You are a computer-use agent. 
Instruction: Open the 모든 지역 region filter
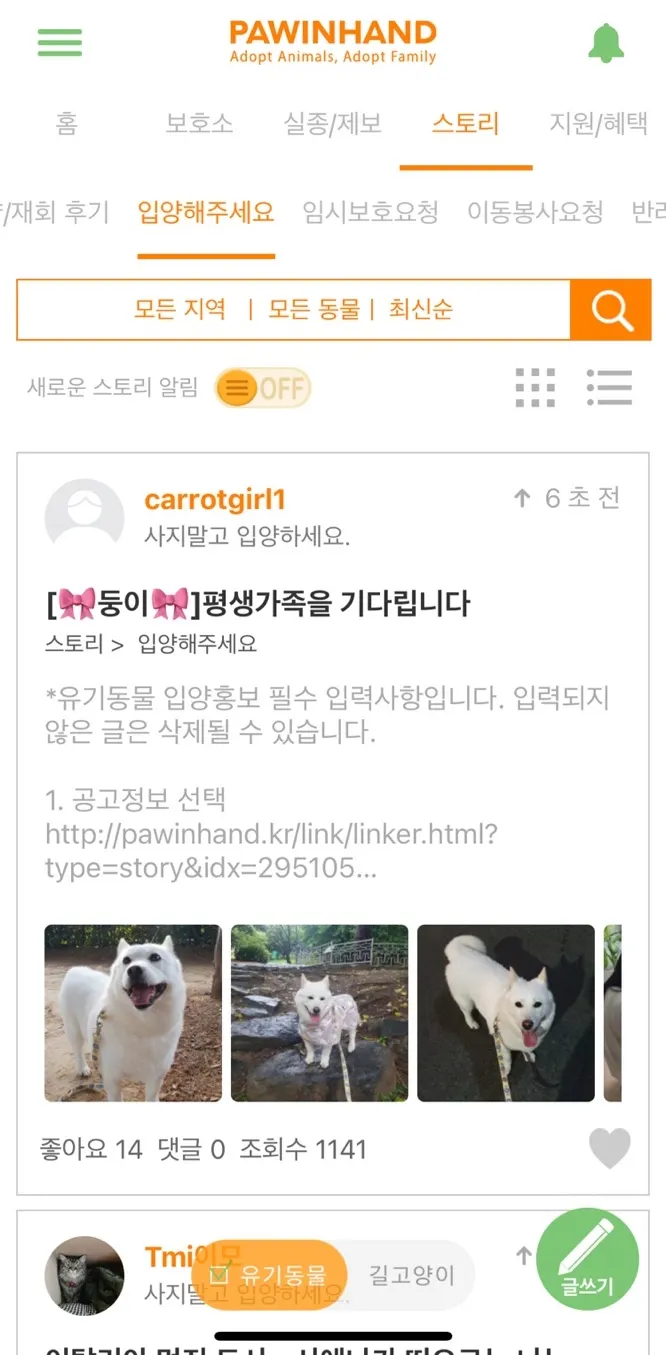tap(180, 309)
